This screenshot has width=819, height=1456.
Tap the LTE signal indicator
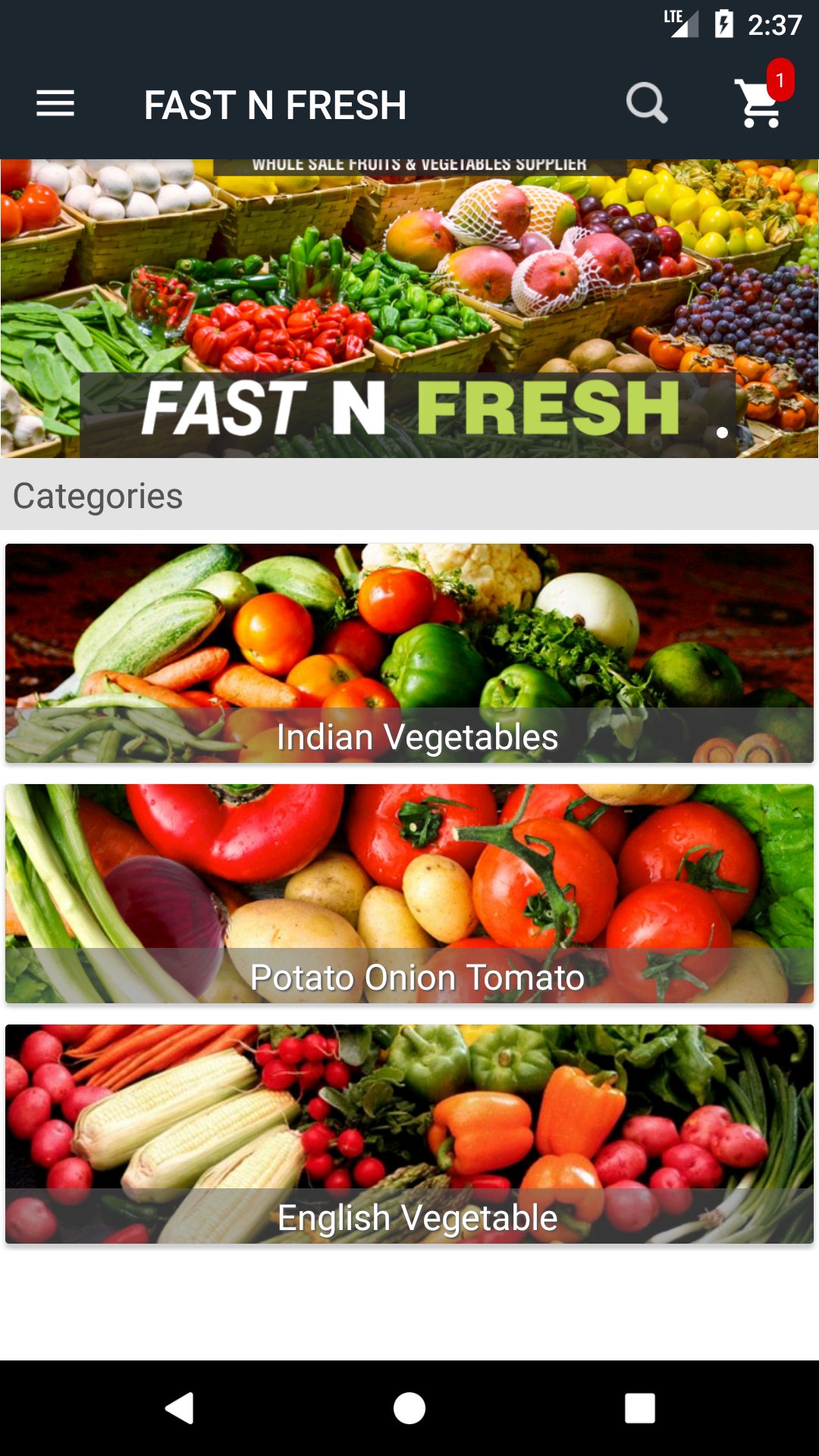pyautogui.click(x=681, y=23)
